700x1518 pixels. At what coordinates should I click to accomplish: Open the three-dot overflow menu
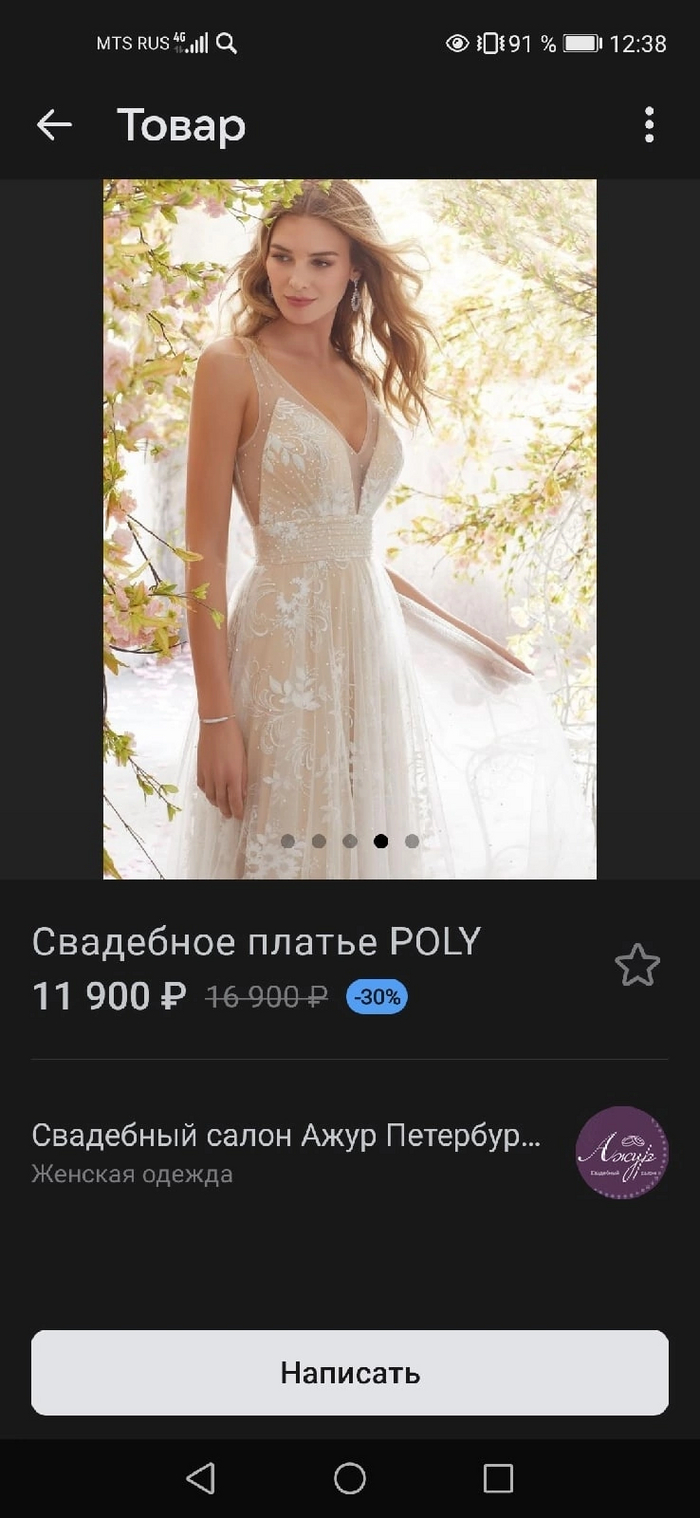(649, 125)
